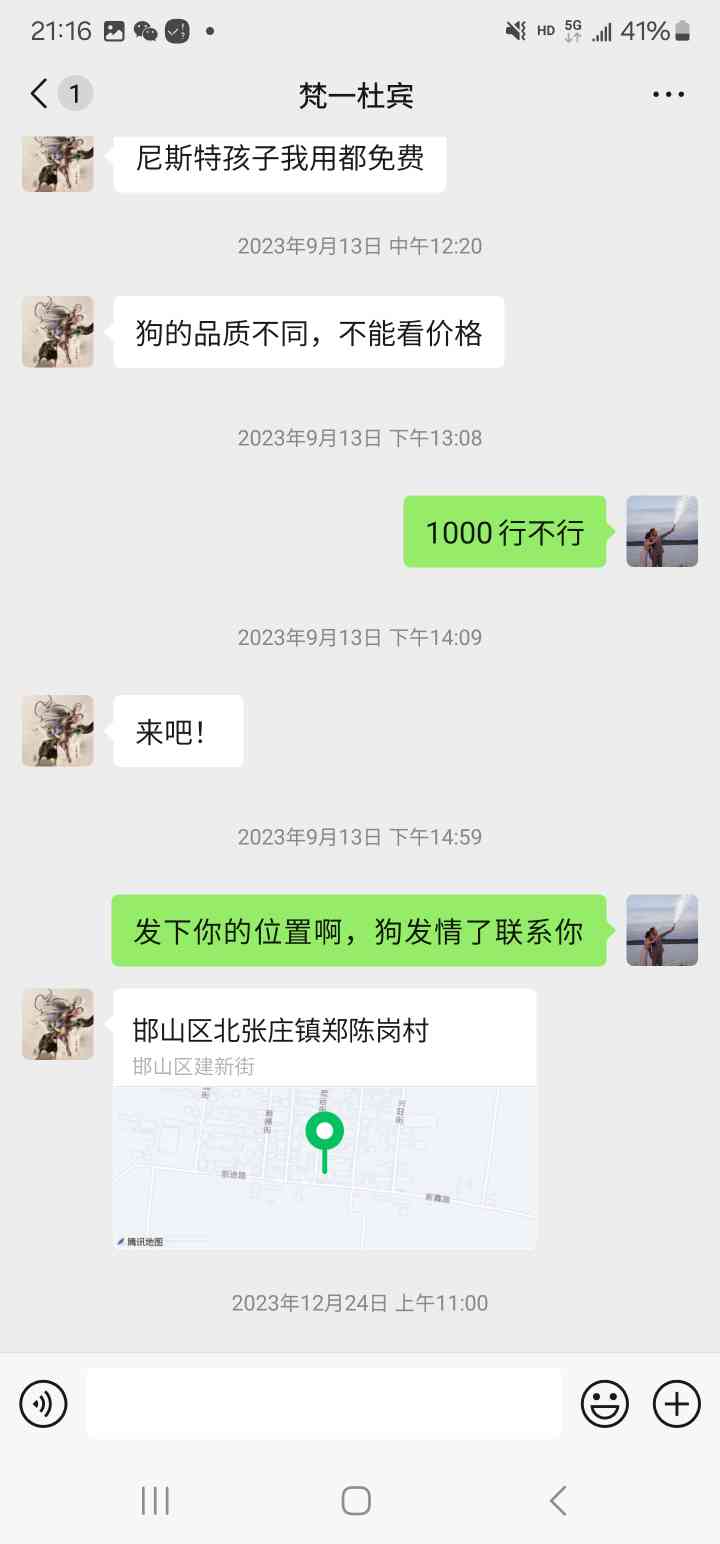
Task: Open the emoji sticker panel
Action: click(605, 1404)
